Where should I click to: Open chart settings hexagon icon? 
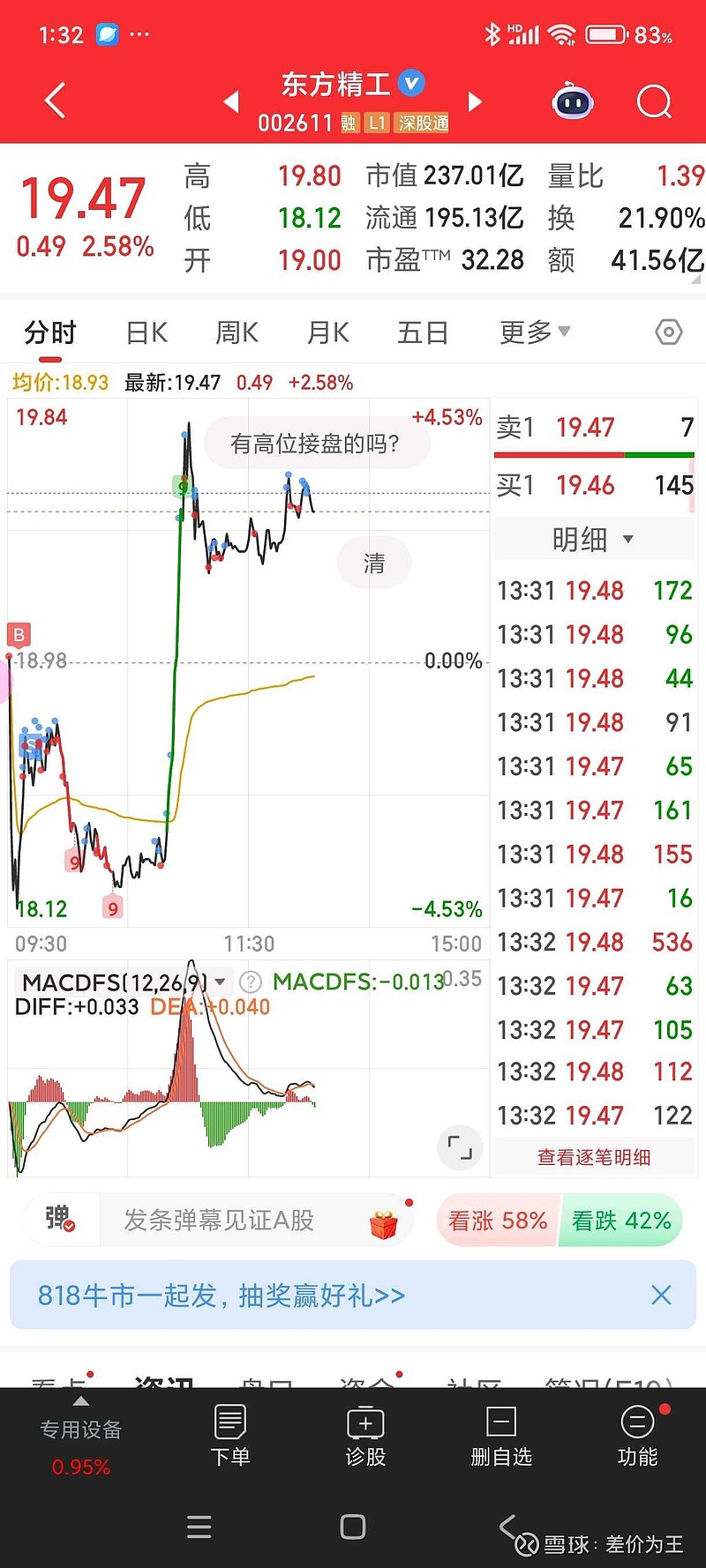pos(669,332)
